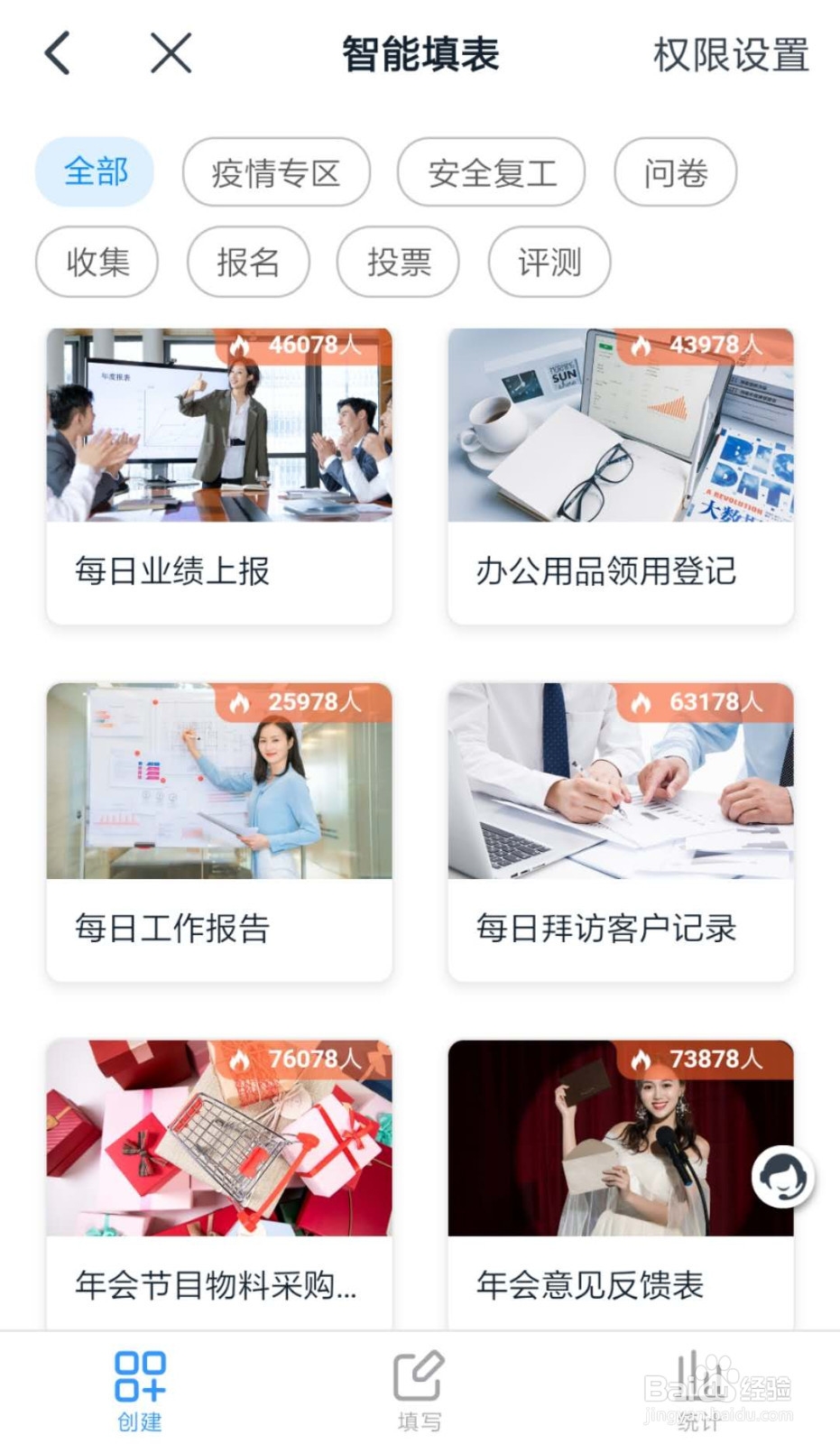Open 权限设置 settings
840x1444 pixels.
(731, 56)
